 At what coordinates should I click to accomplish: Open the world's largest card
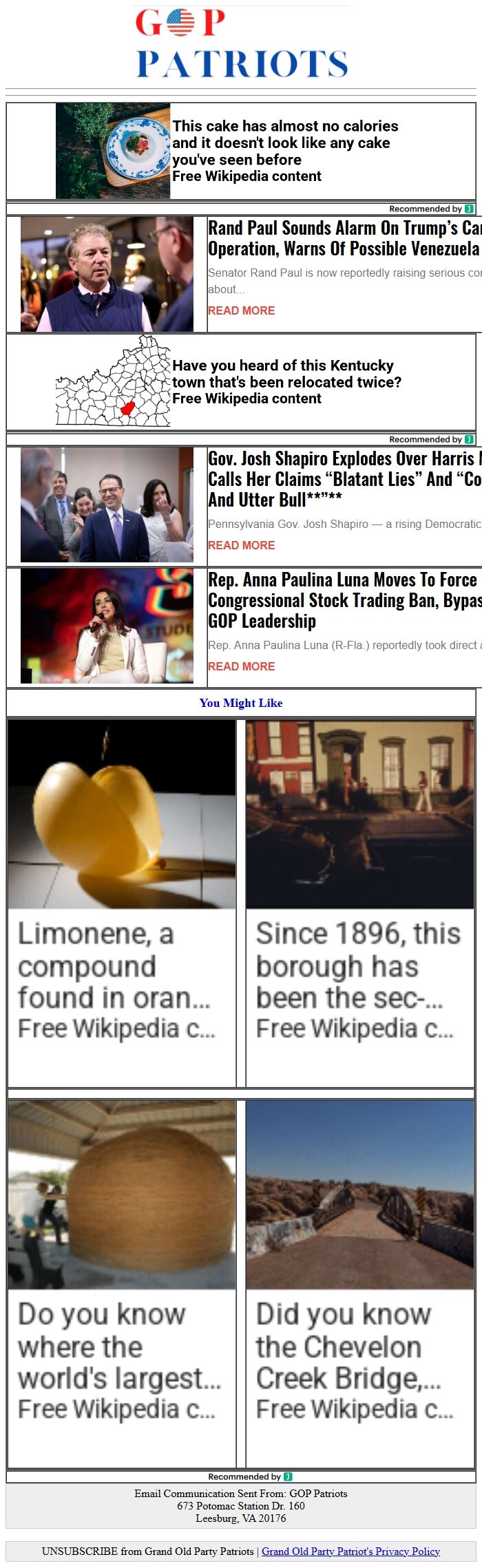pyautogui.click(x=122, y=1282)
